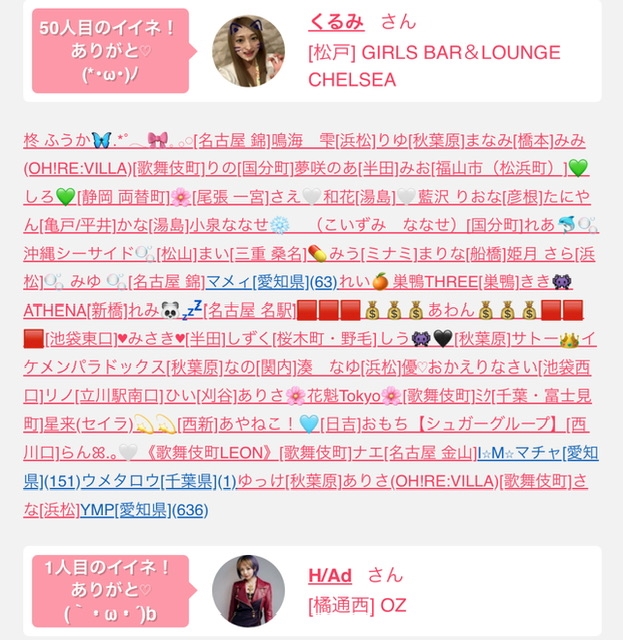Open the YMP[愛知県](636) link
The height and width of the screenshot is (640, 623).
(x=144, y=510)
